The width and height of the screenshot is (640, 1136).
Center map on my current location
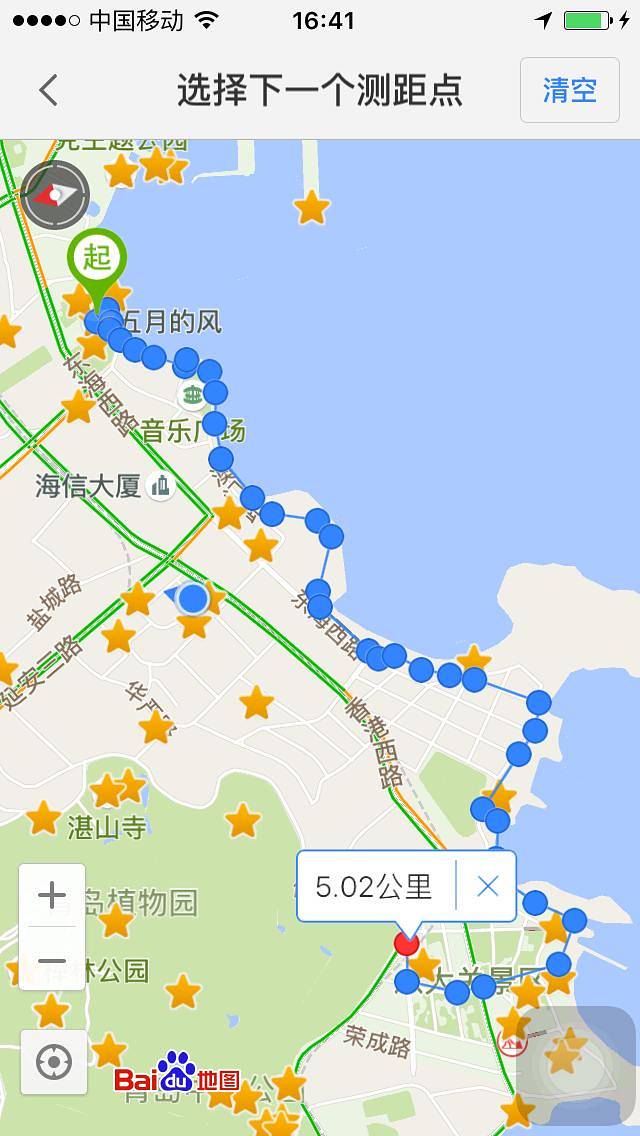53,1061
